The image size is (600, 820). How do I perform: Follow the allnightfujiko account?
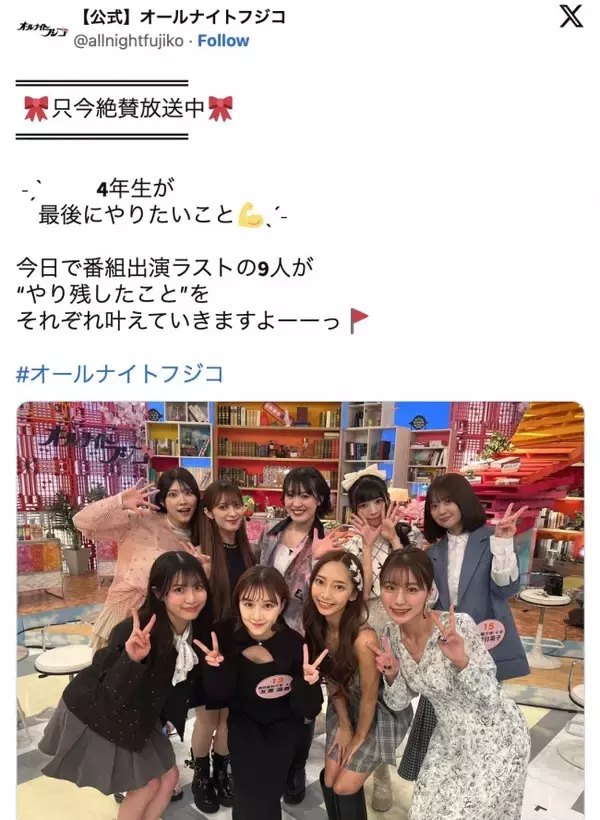[223, 41]
